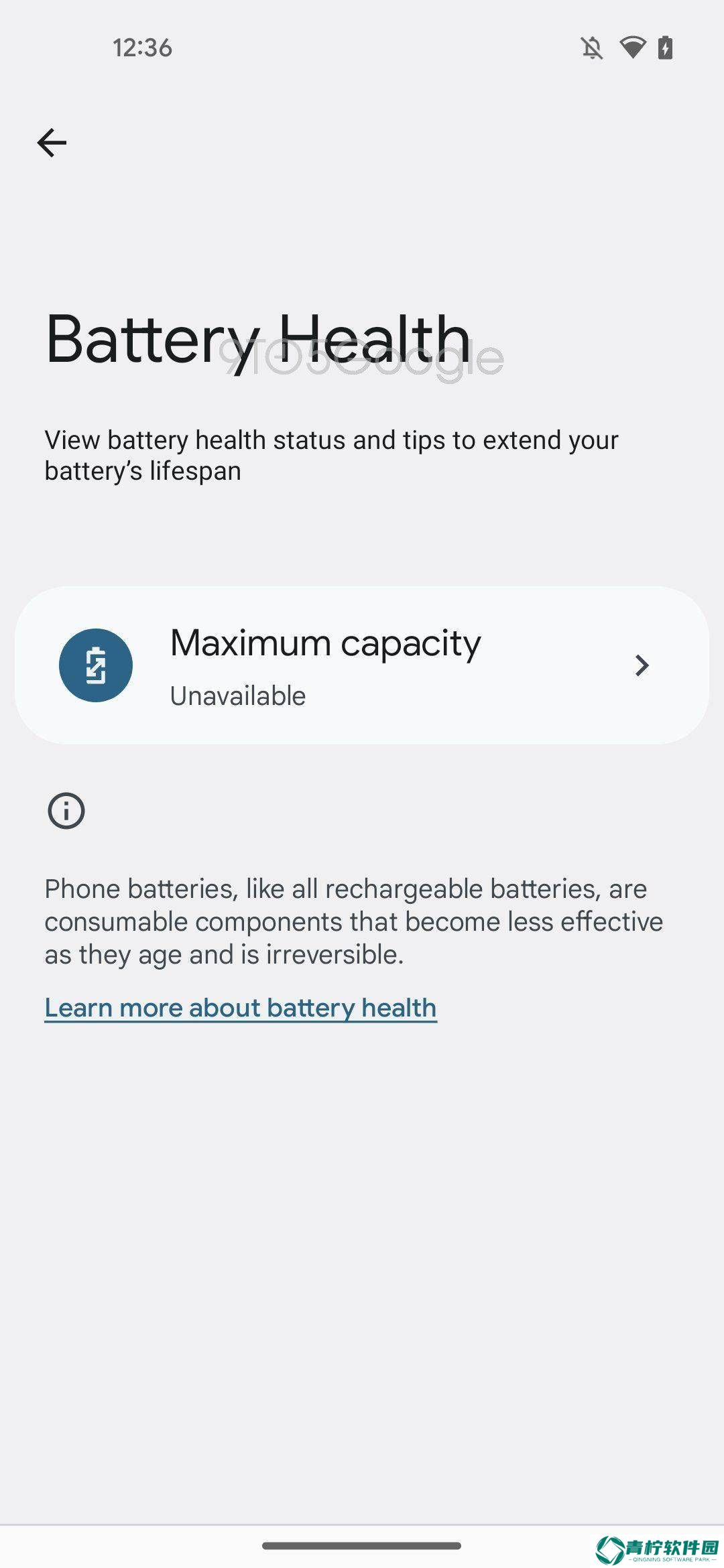
Task: Open Learn more about battery health link
Action: [241, 1008]
